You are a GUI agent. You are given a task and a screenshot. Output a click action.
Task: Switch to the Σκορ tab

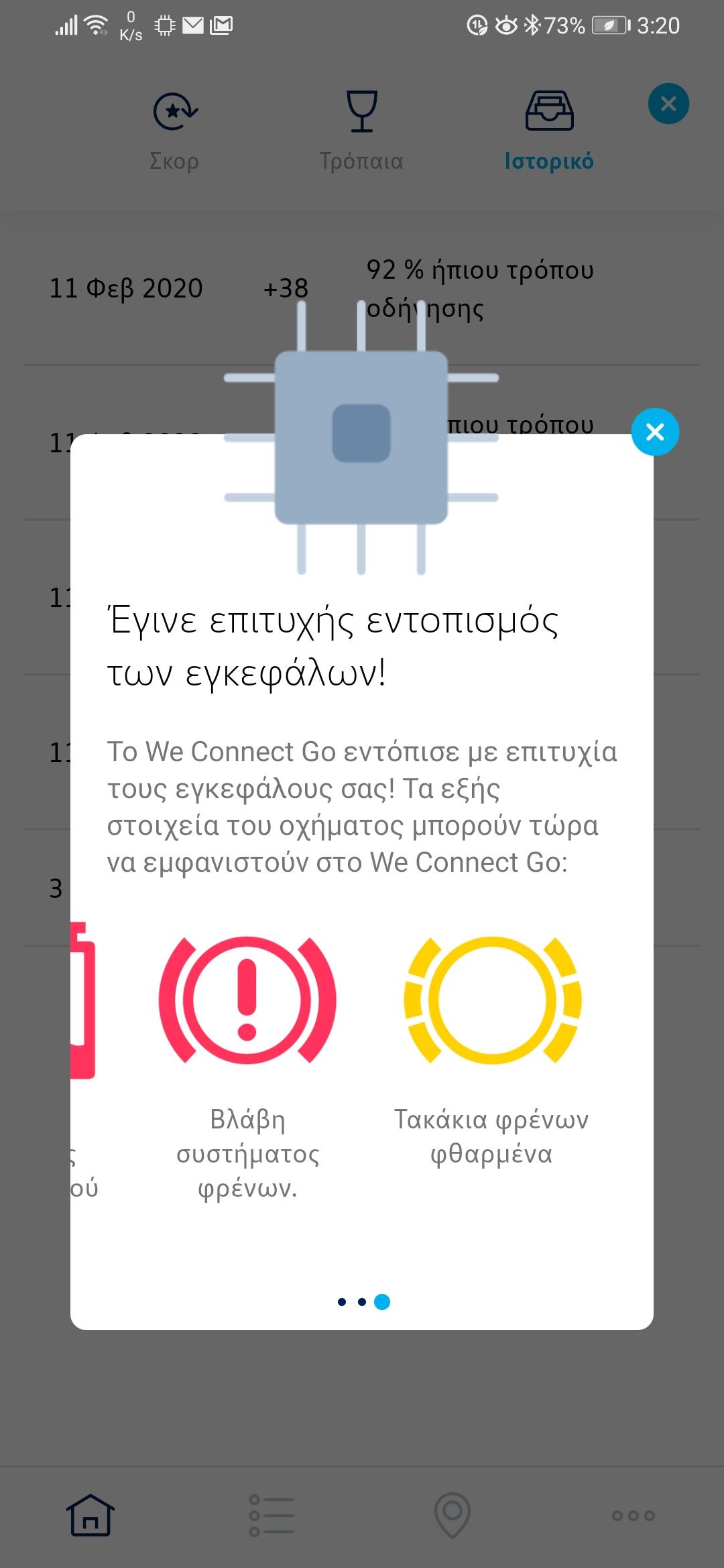[174, 132]
